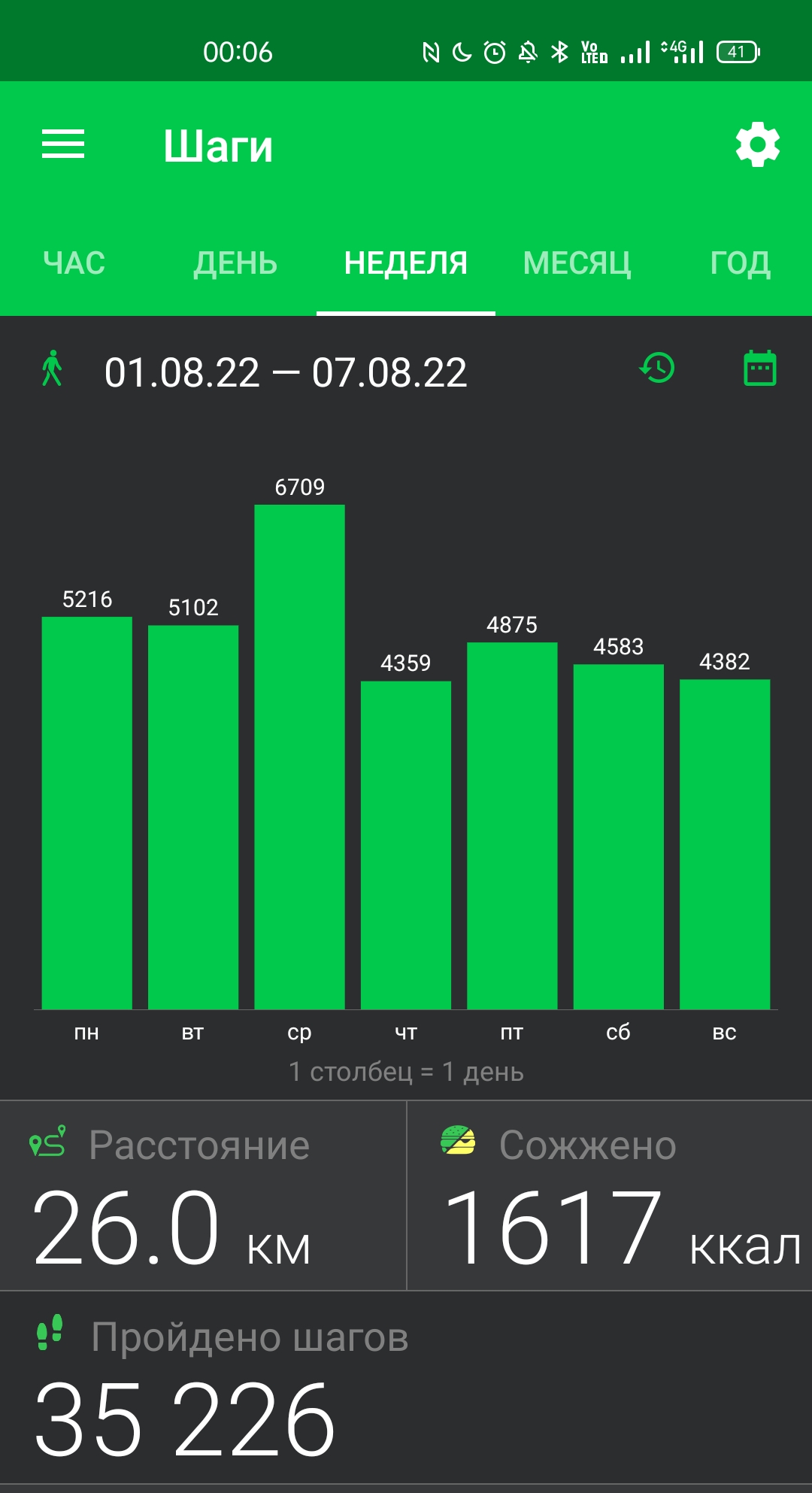This screenshot has width=812, height=1493.
Task: Tap the Wednesday bar showing 6709 steps
Action: 299,757
